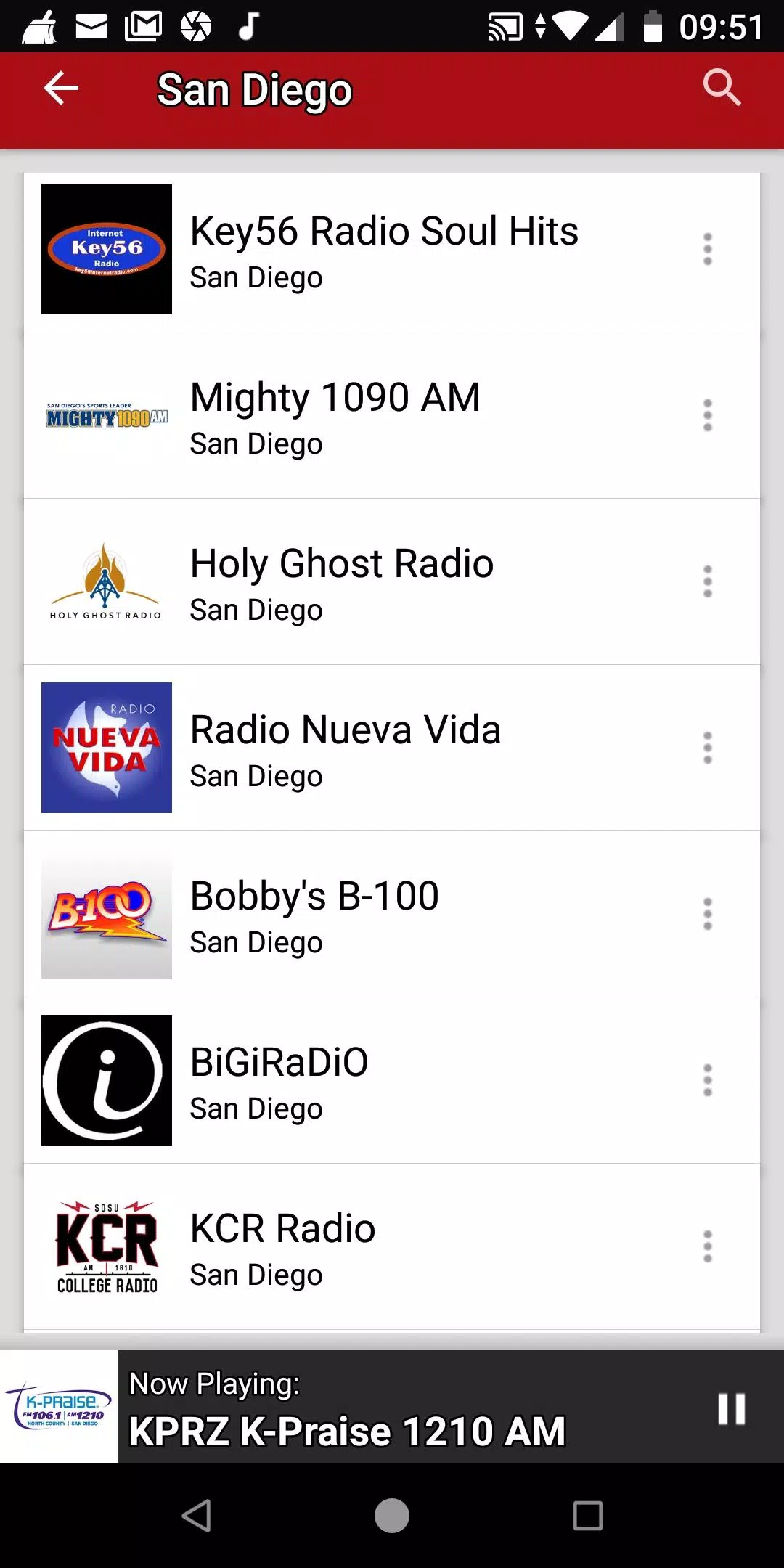The height and width of the screenshot is (1568, 784).
Task: Open more options for KCR Radio
Action: (x=708, y=1246)
